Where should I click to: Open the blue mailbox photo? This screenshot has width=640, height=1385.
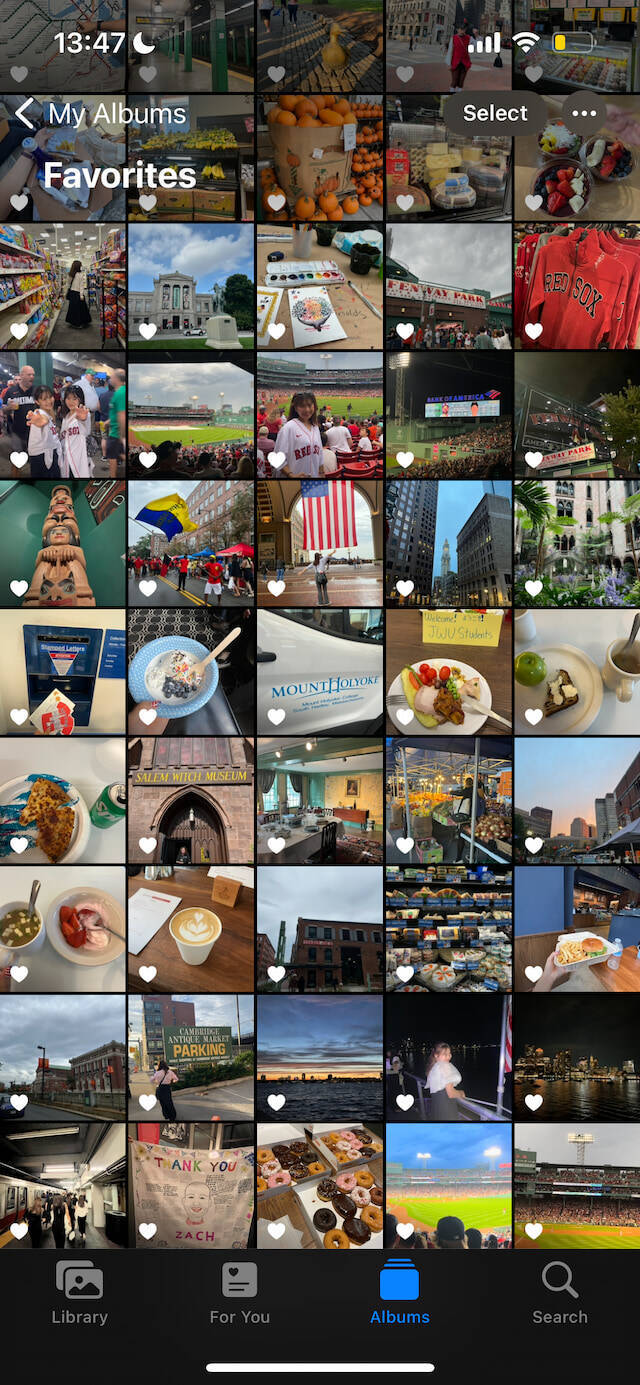[63, 672]
